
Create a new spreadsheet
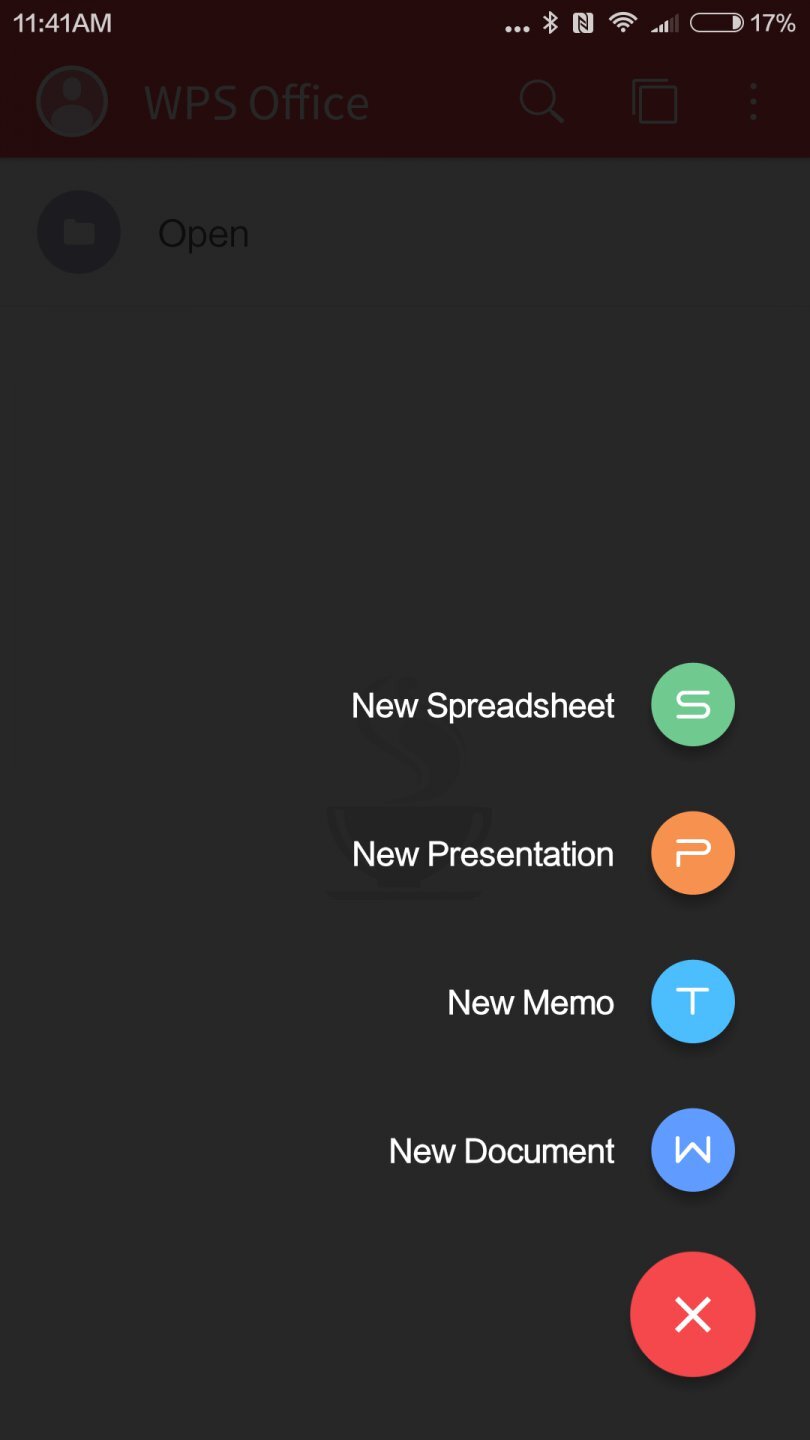(692, 705)
